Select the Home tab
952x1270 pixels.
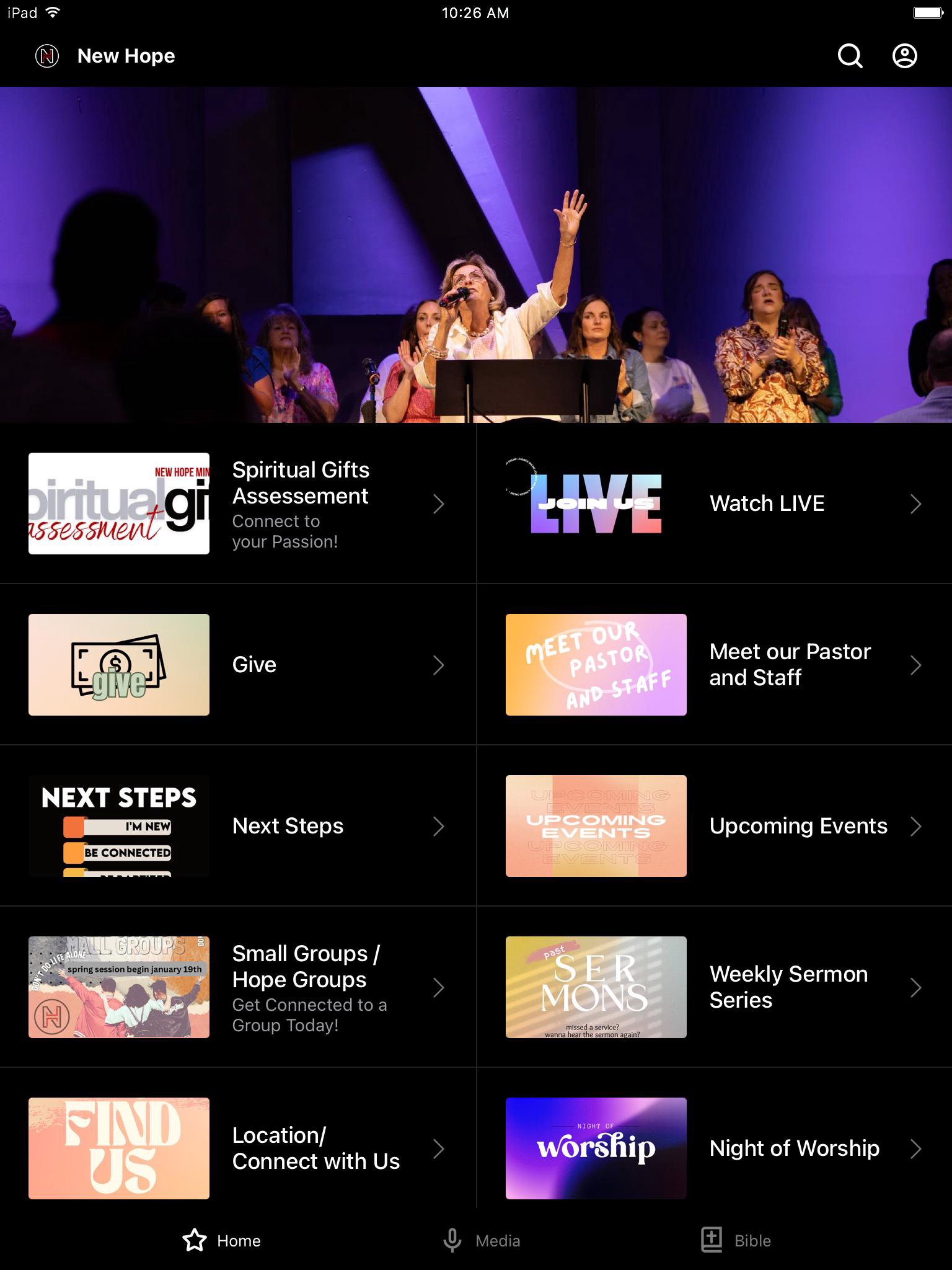click(x=222, y=1240)
